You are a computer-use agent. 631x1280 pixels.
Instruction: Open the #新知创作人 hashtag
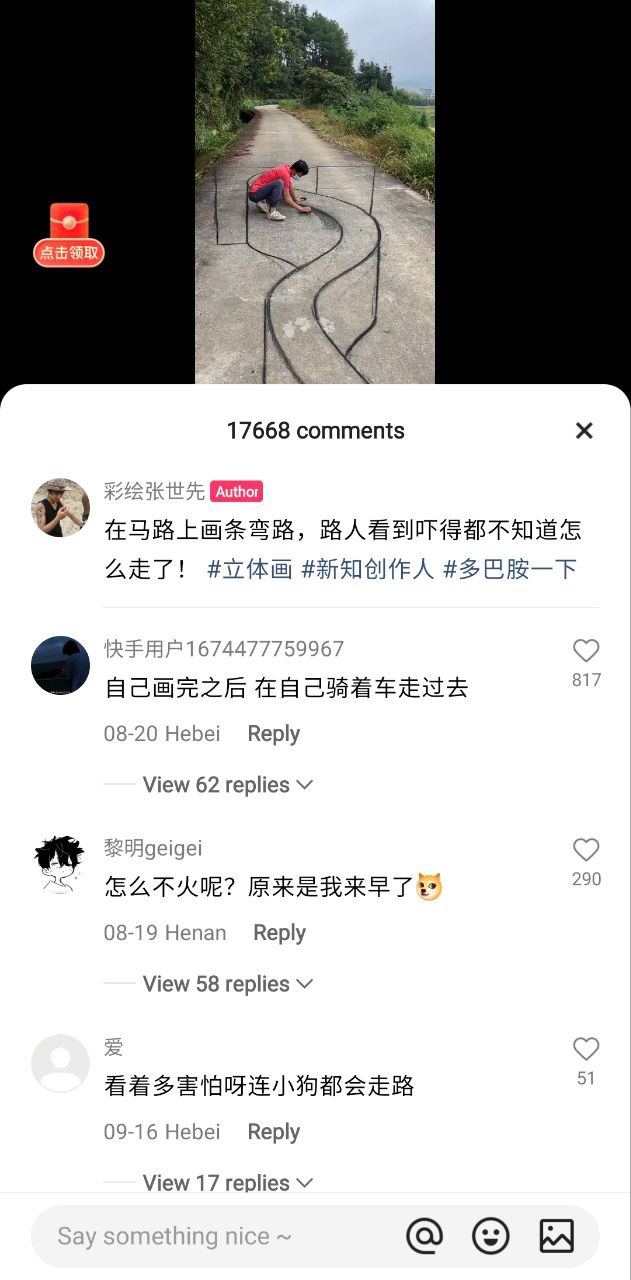tap(368, 569)
